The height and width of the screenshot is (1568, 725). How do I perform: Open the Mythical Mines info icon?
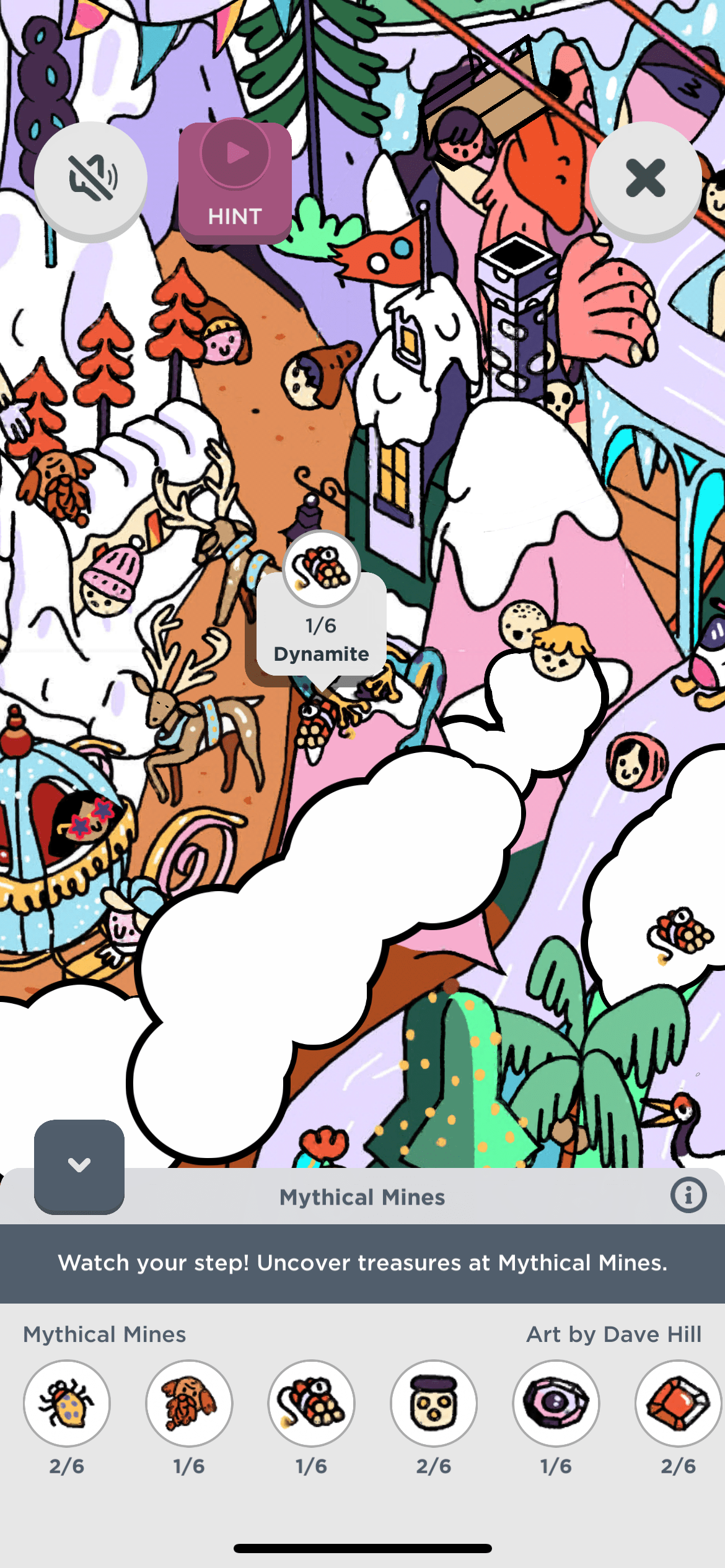688,1195
